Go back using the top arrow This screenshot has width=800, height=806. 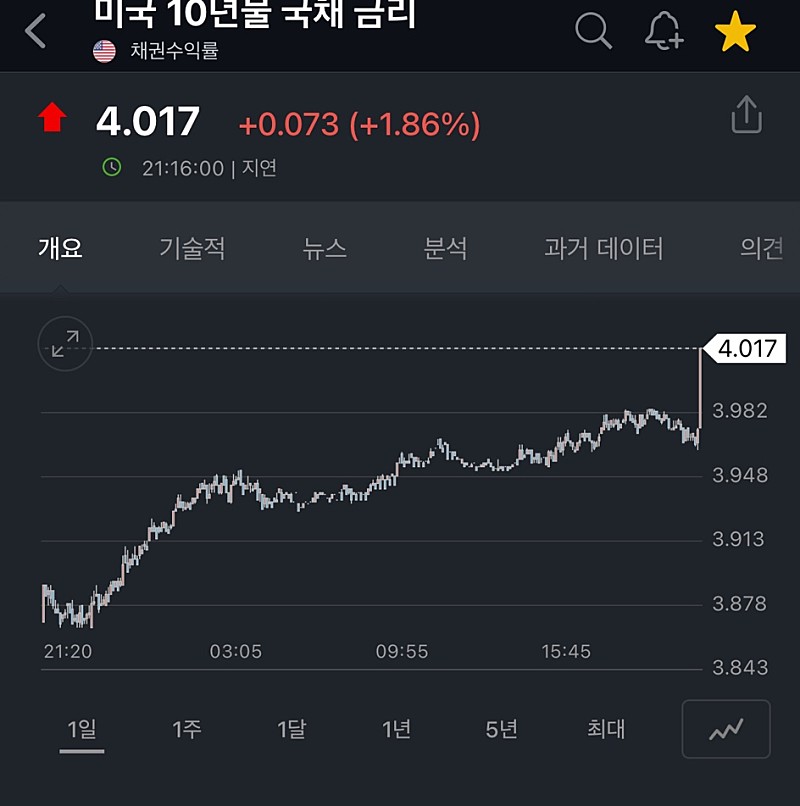[x=36, y=31]
